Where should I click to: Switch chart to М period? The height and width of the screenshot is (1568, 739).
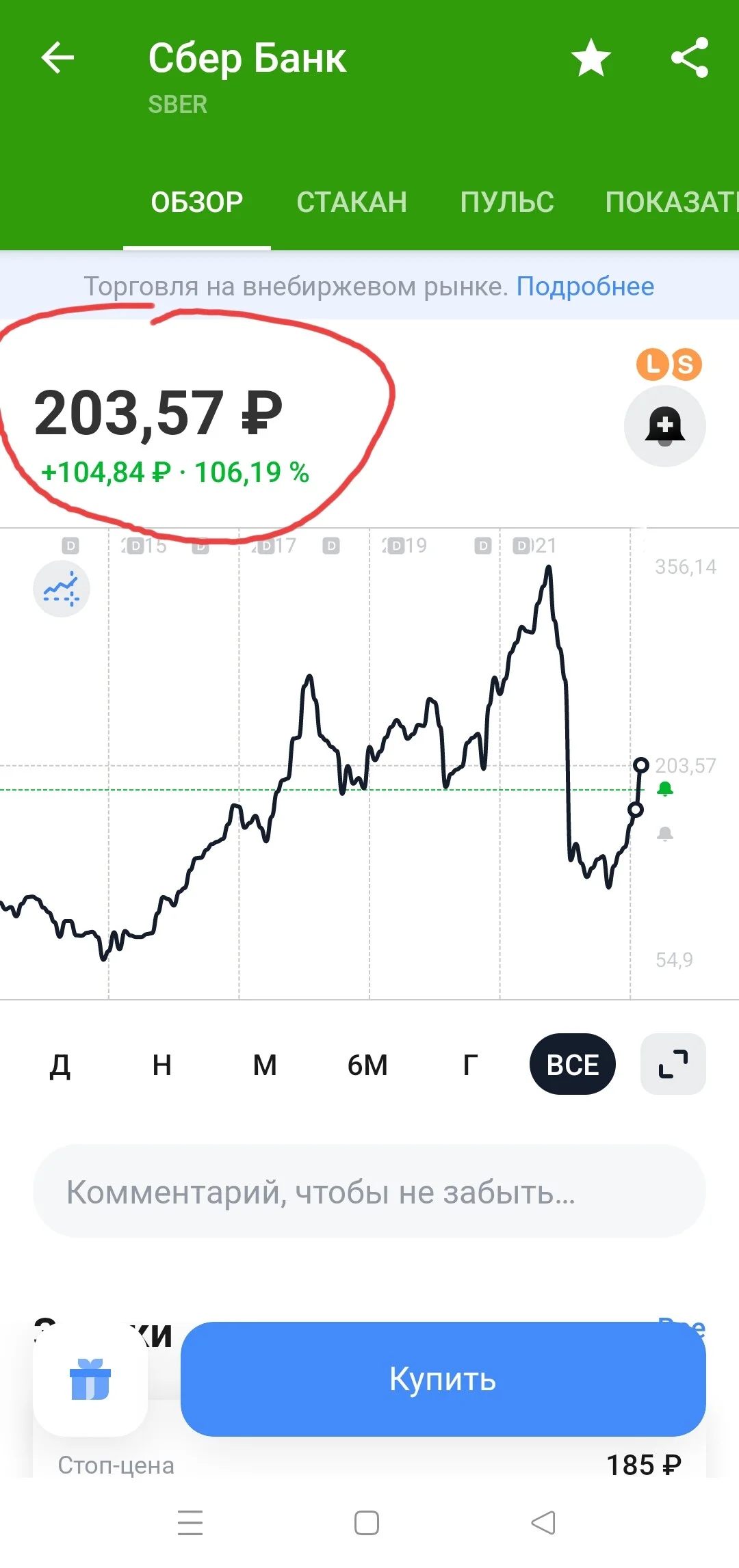265,1065
